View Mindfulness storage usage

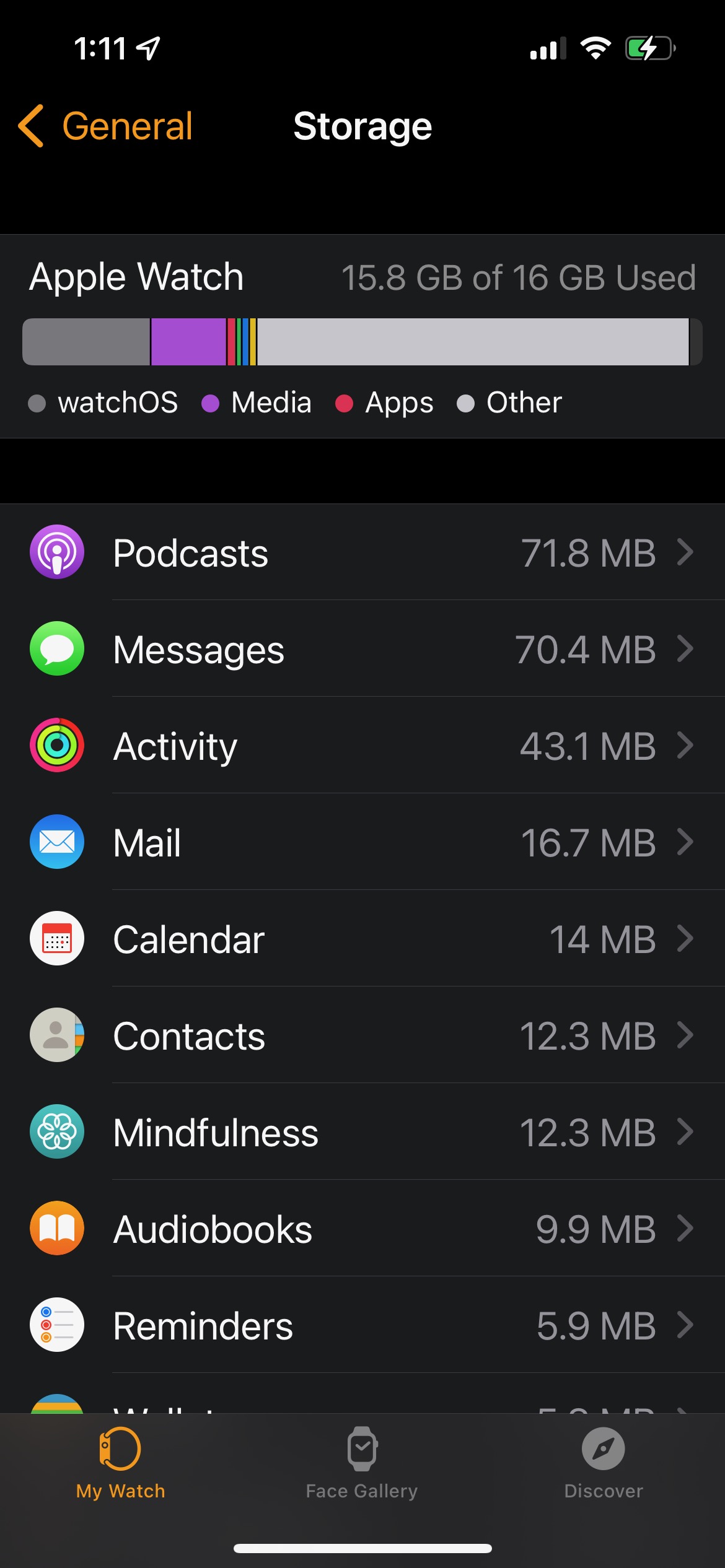click(362, 1132)
